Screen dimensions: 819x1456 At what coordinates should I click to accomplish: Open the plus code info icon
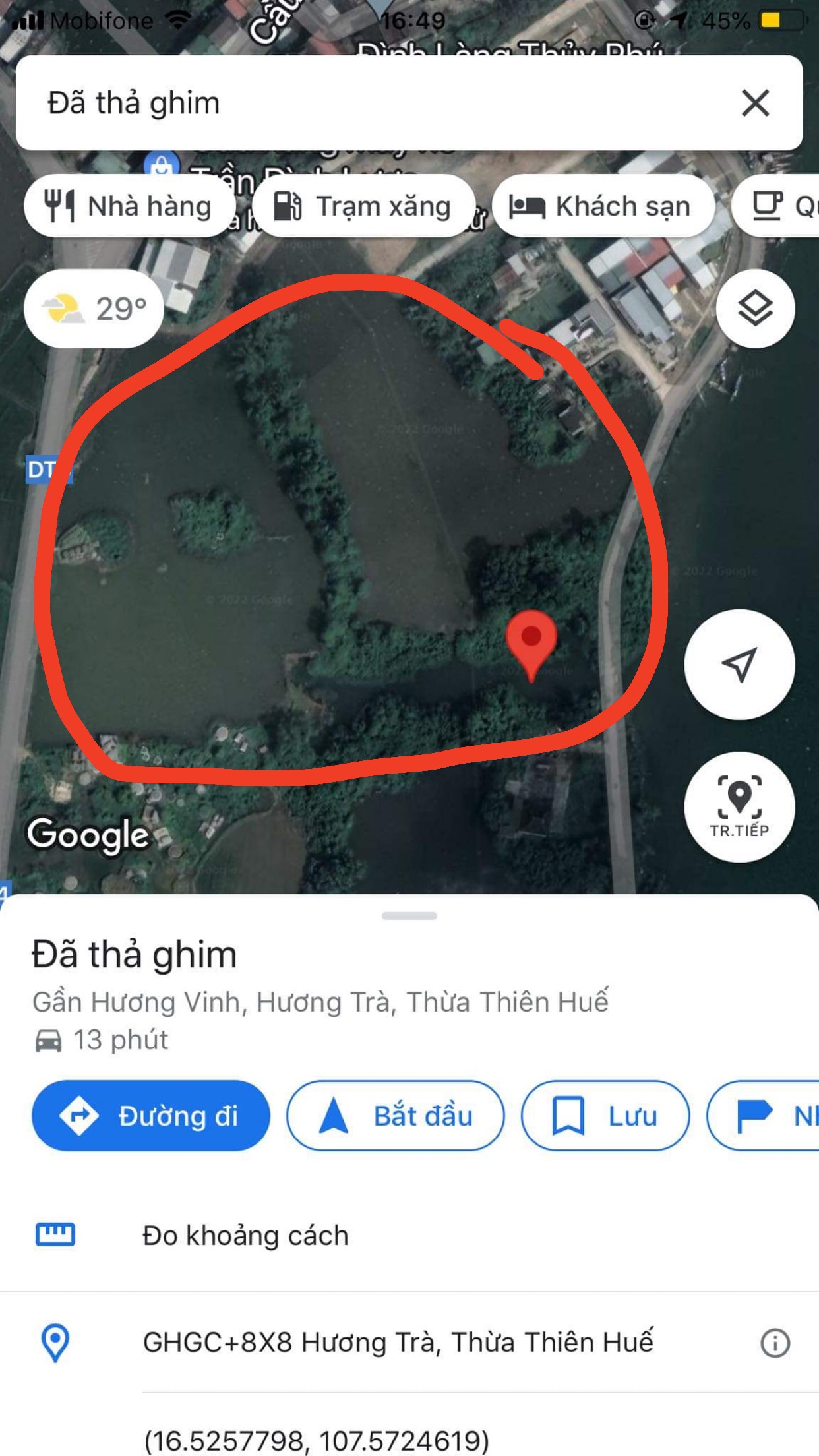775,1343
